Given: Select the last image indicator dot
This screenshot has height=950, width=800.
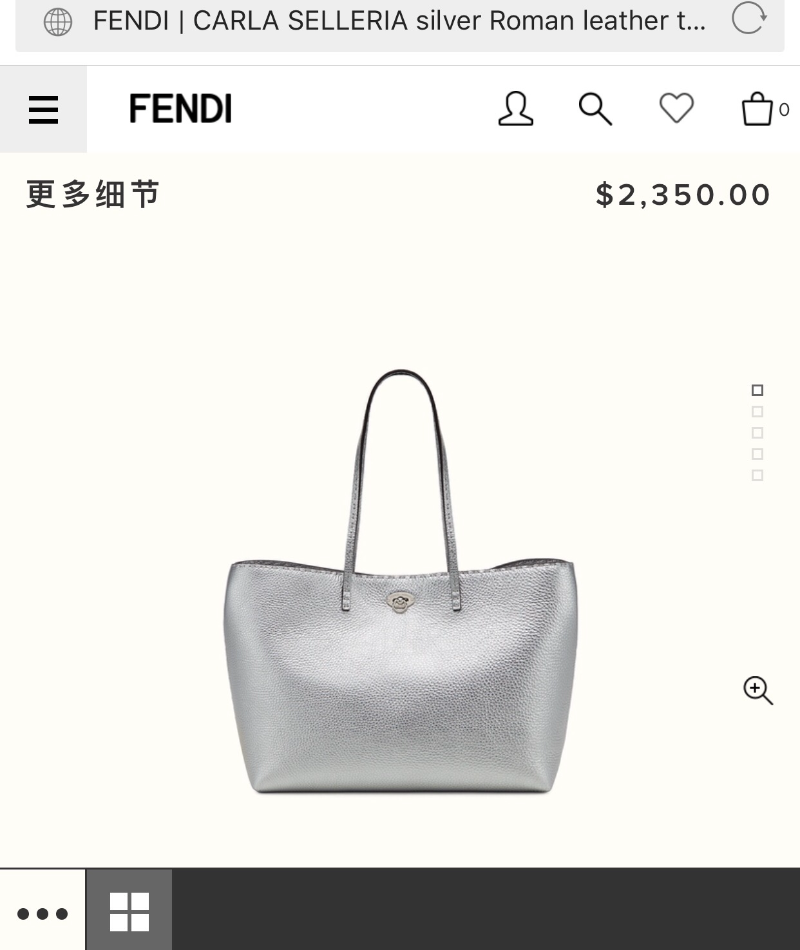Looking at the screenshot, I should [757, 475].
